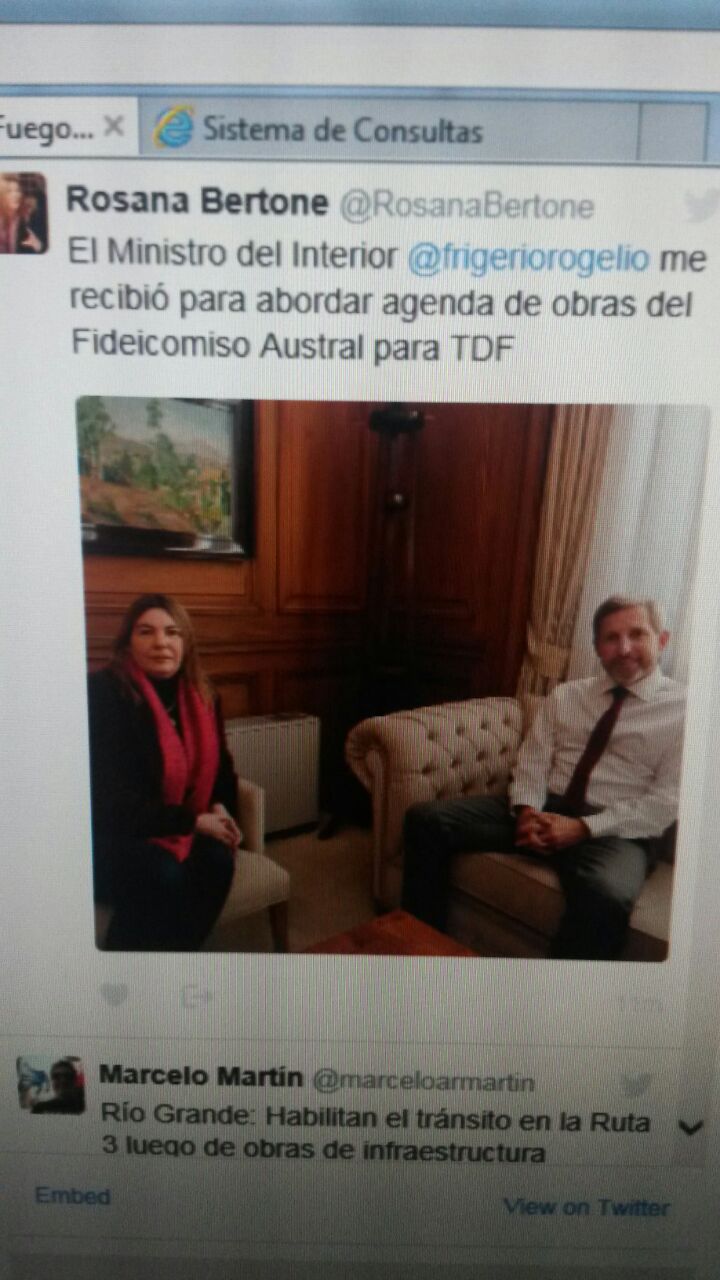Share Rosana Bertone's tweet
Viewport: 720px width, 1280px height.
197,995
